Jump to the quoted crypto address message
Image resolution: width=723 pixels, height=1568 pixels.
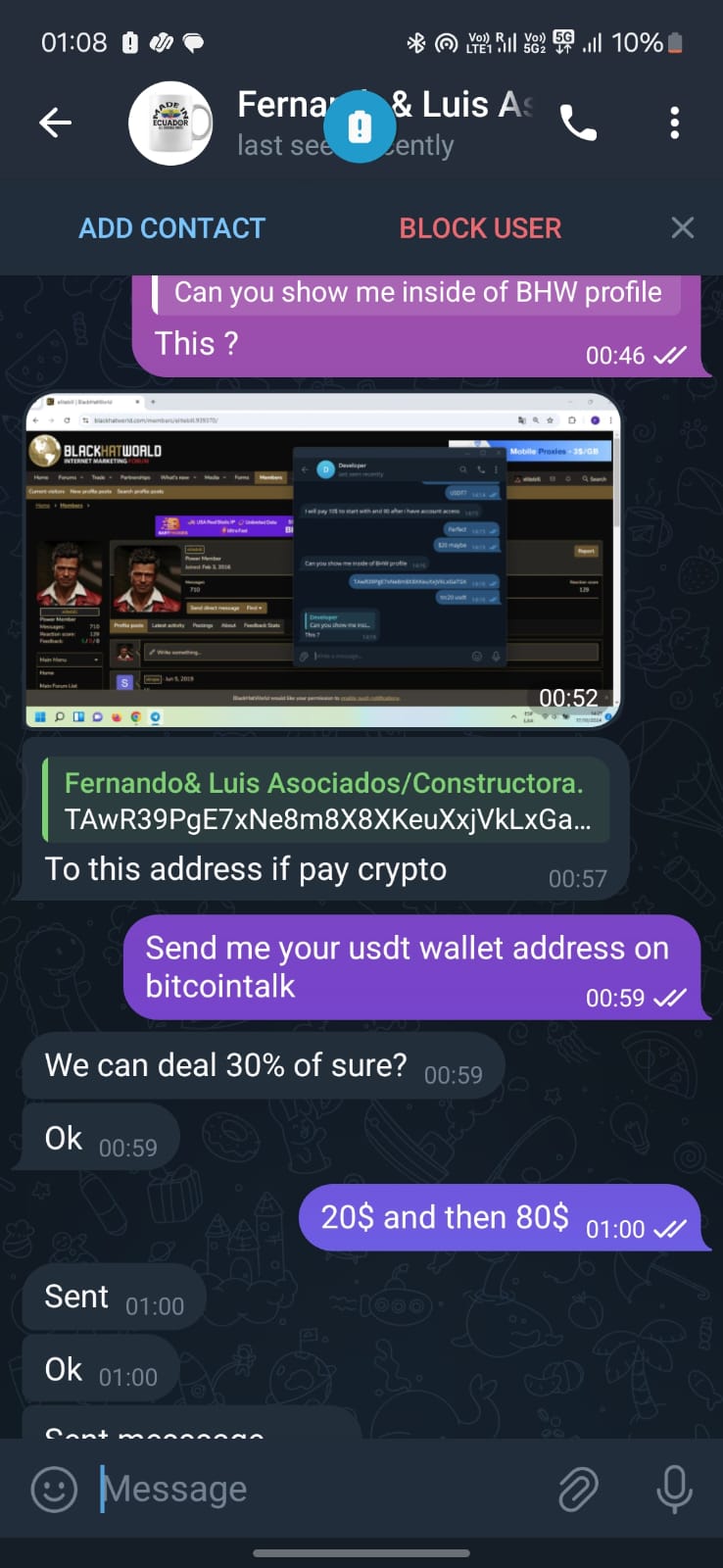[326, 802]
